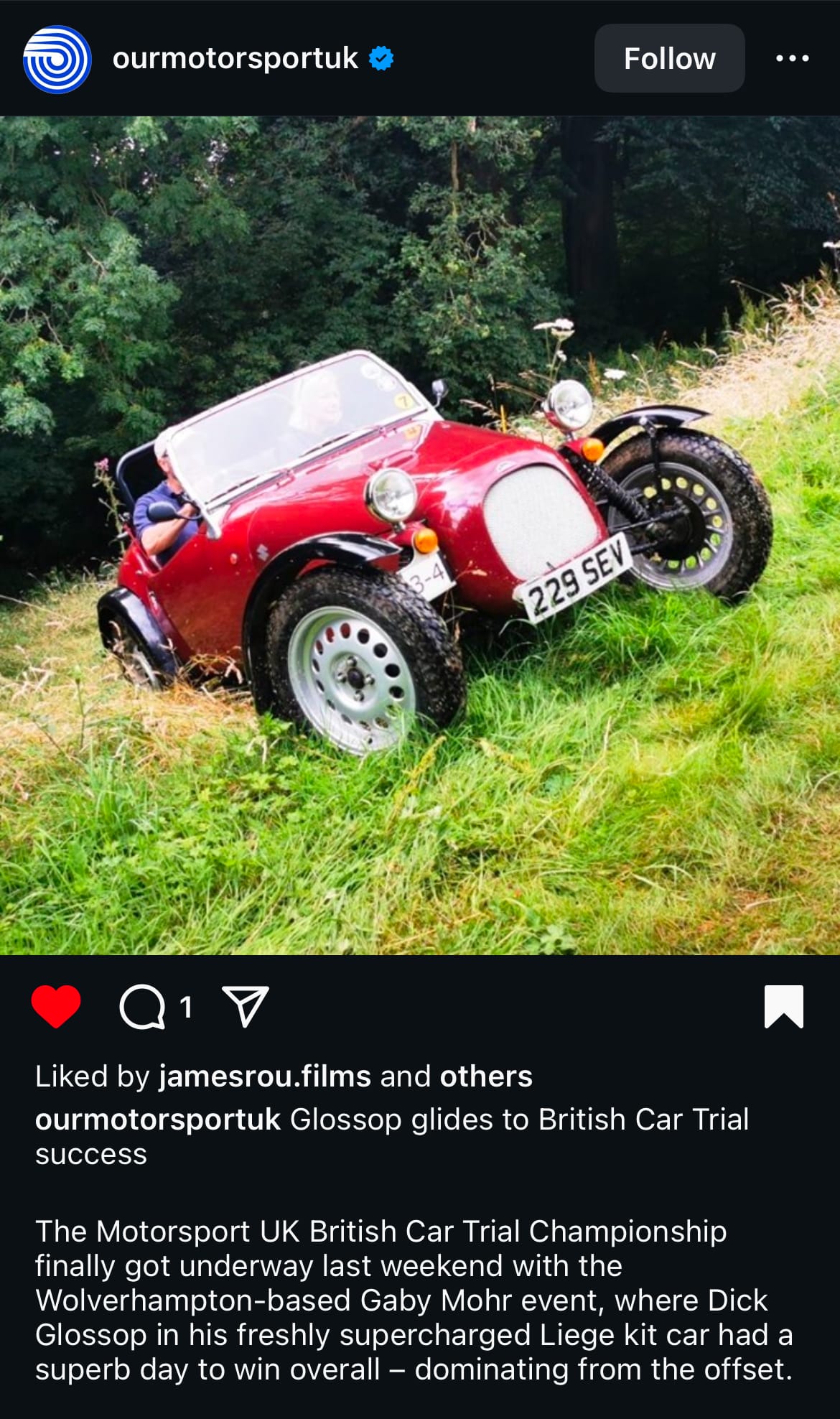Unlike the post with the heart icon
The width and height of the screenshot is (840, 1419).
[56, 1006]
